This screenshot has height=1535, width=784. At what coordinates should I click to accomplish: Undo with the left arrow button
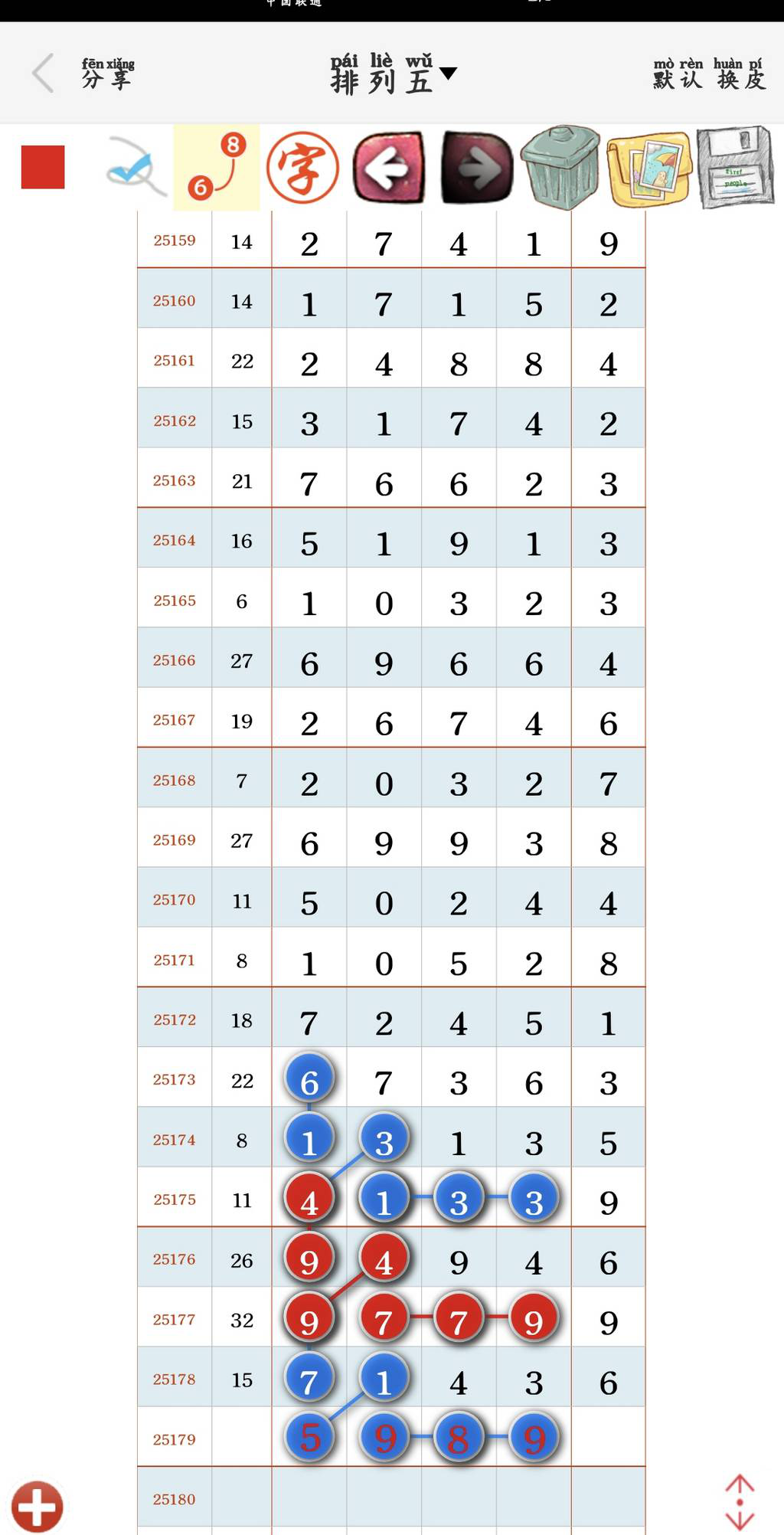coord(389,167)
